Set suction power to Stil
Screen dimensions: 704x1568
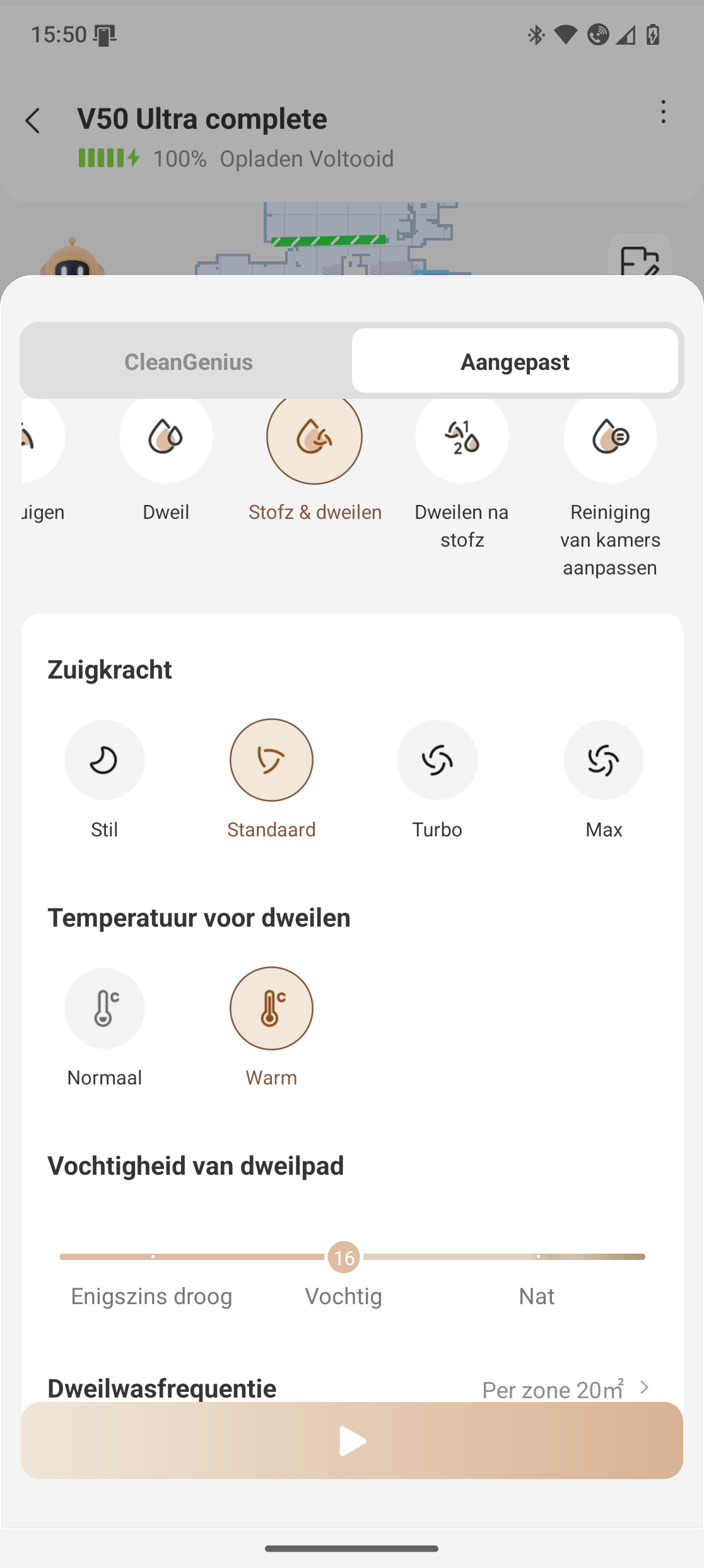[105, 760]
